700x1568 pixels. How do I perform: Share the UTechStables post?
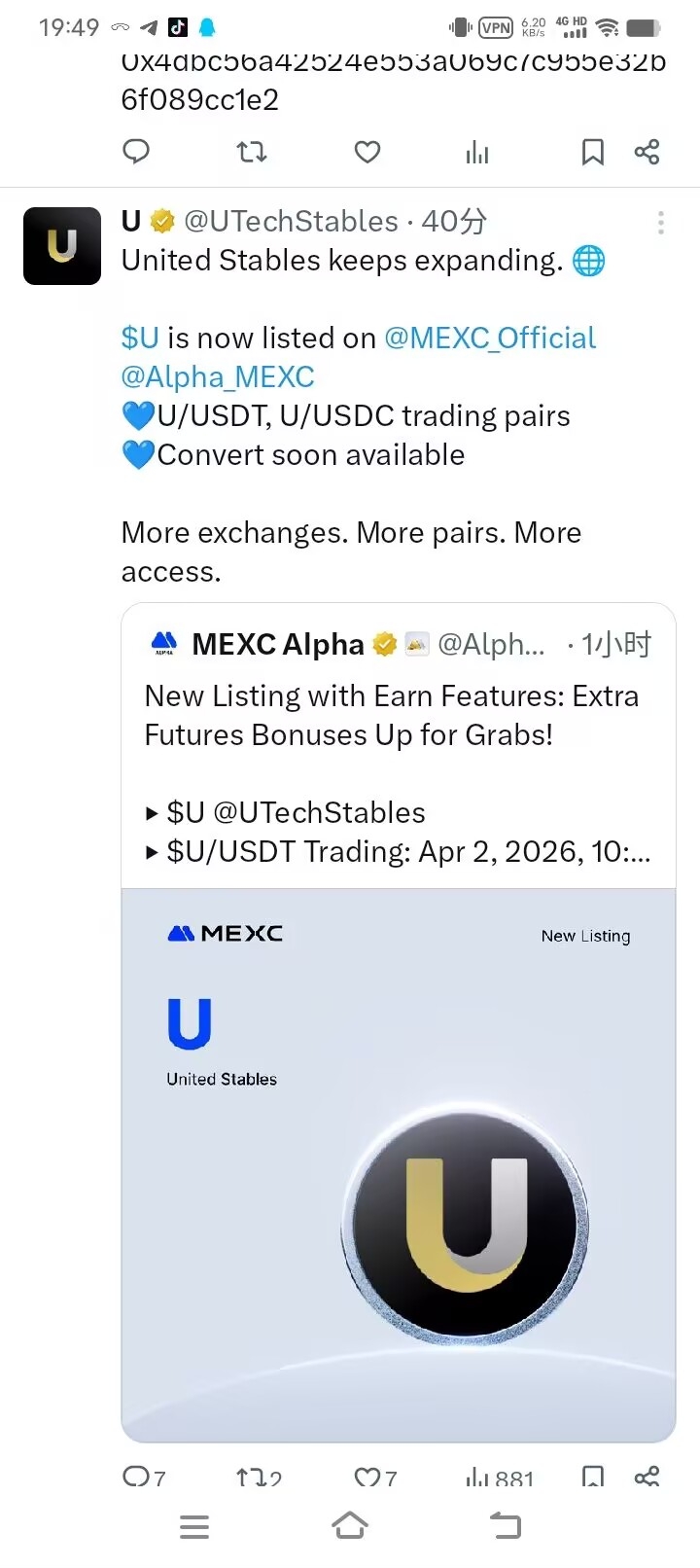click(647, 1478)
